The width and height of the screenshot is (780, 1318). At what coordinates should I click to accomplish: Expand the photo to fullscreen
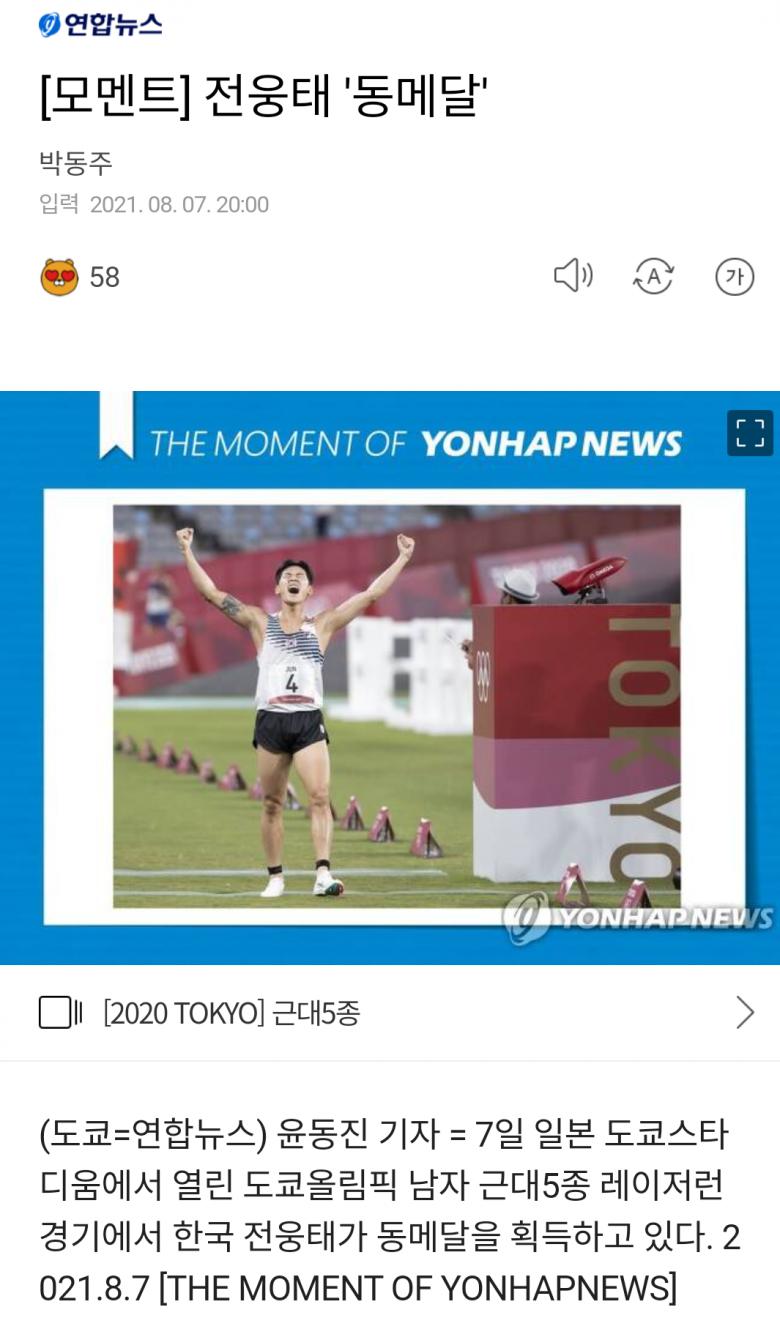tap(750, 433)
